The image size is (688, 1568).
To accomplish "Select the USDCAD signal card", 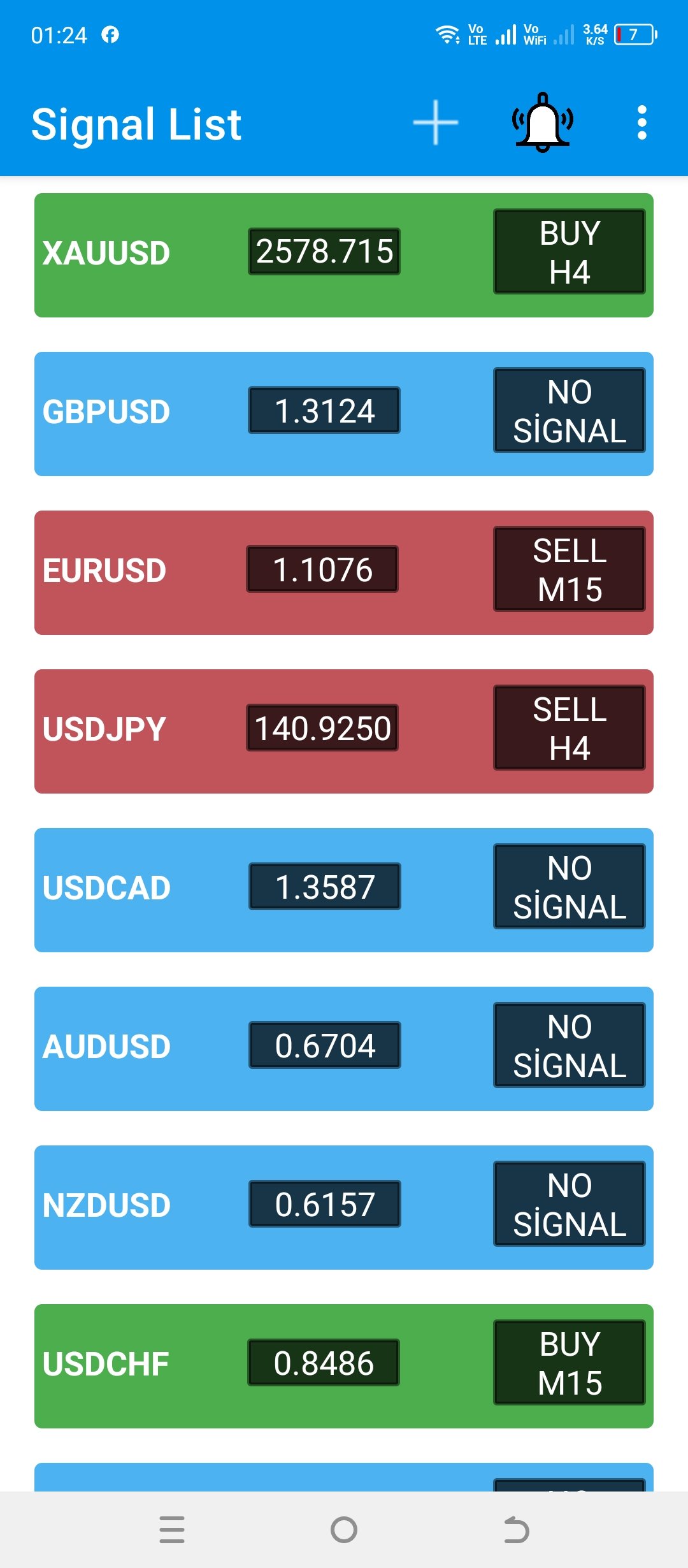I will (344, 890).
